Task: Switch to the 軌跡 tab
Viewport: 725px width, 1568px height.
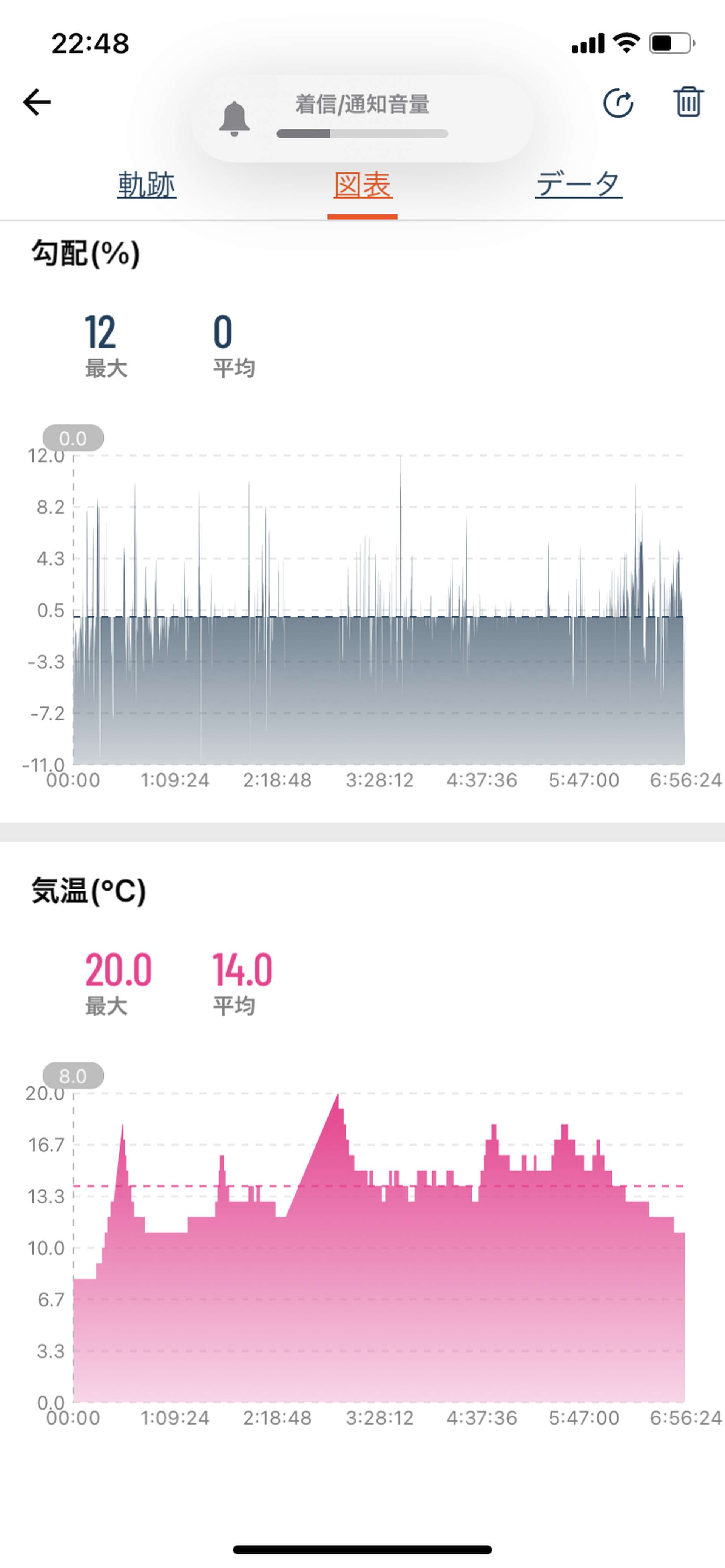Action: point(147,185)
